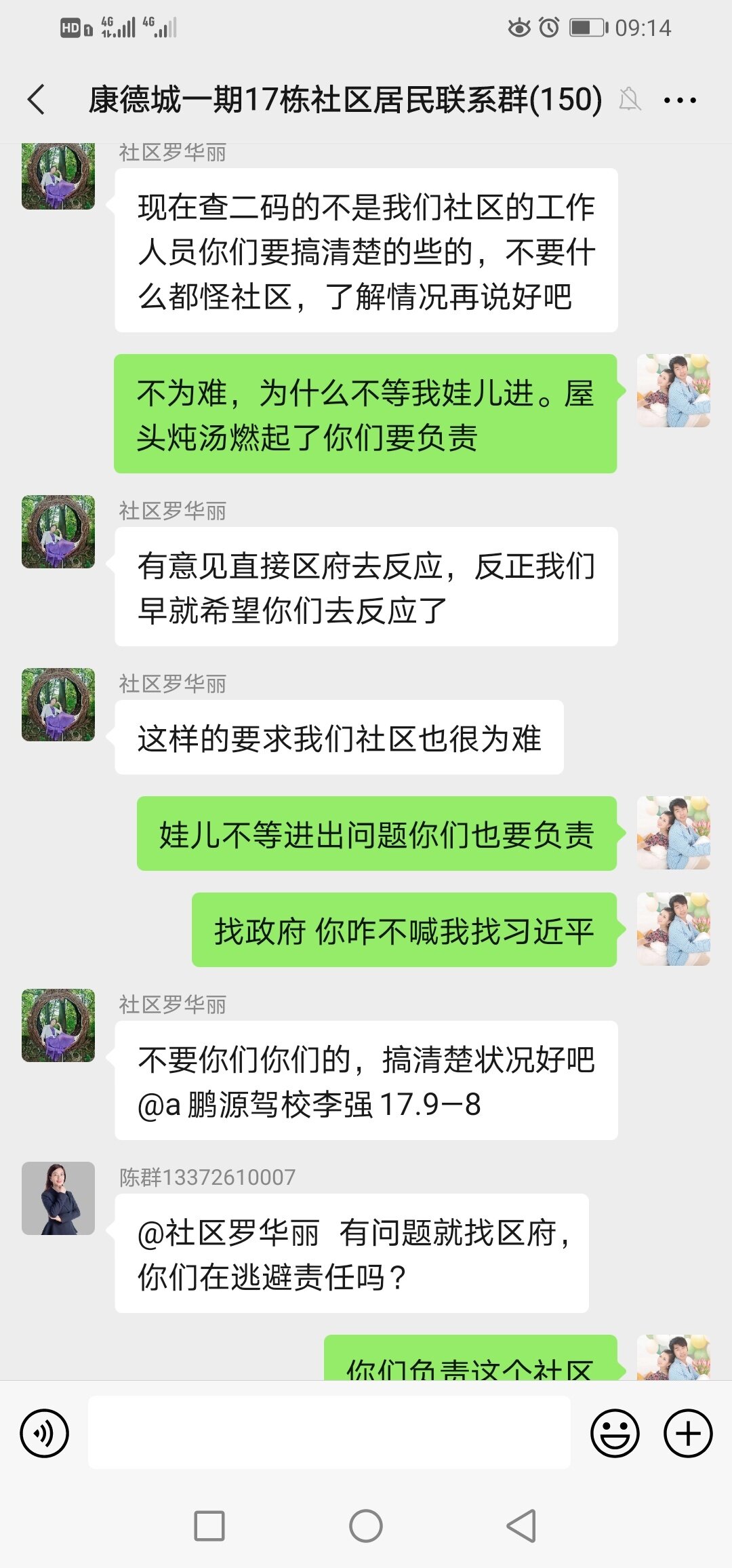Go to the system home screen
The height and width of the screenshot is (1568, 732).
tap(366, 1526)
